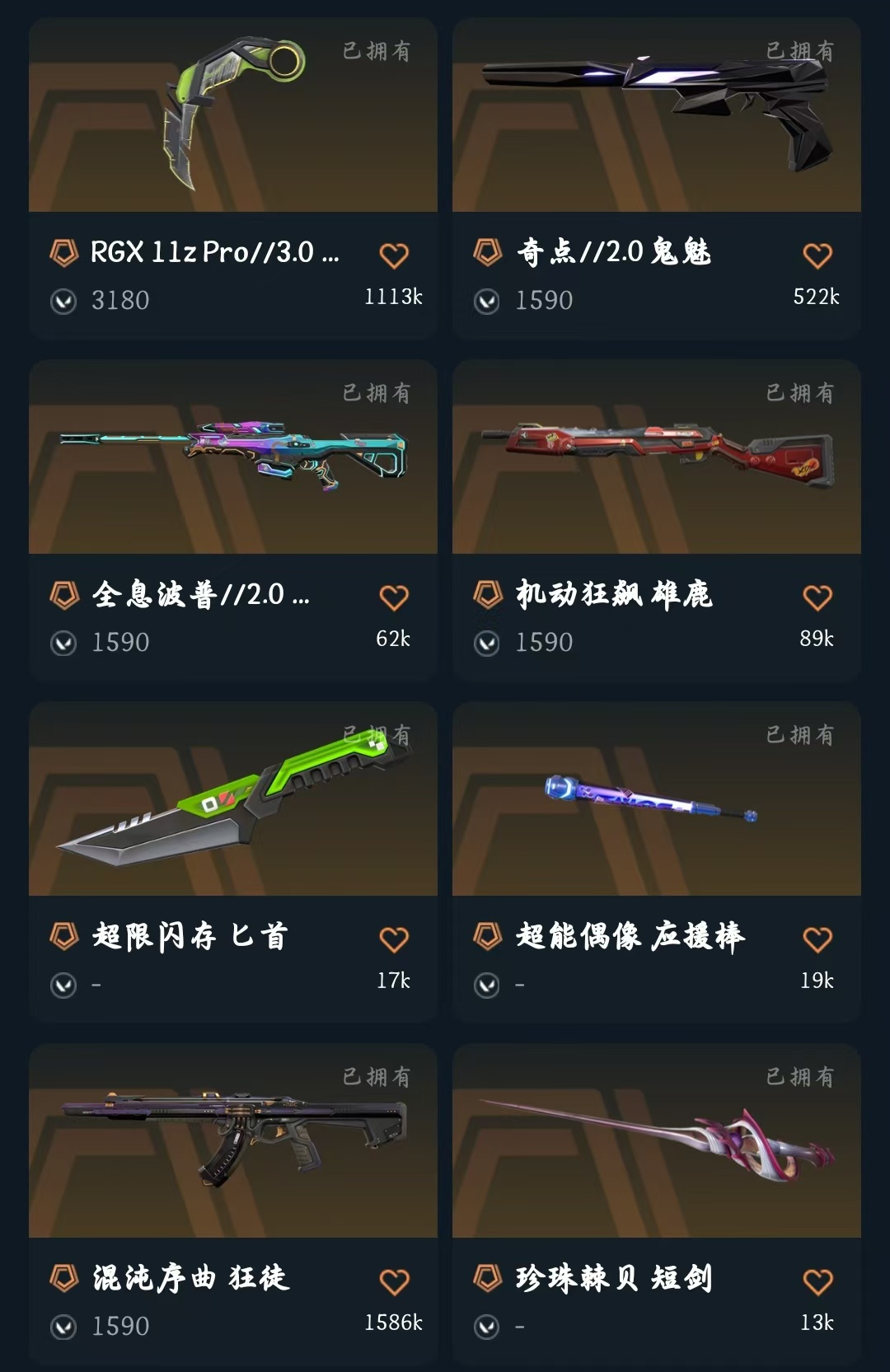Open the 超限闪存 匕首 knife card
Image resolution: width=890 pixels, height=1372 pixels.
[232, 799]
